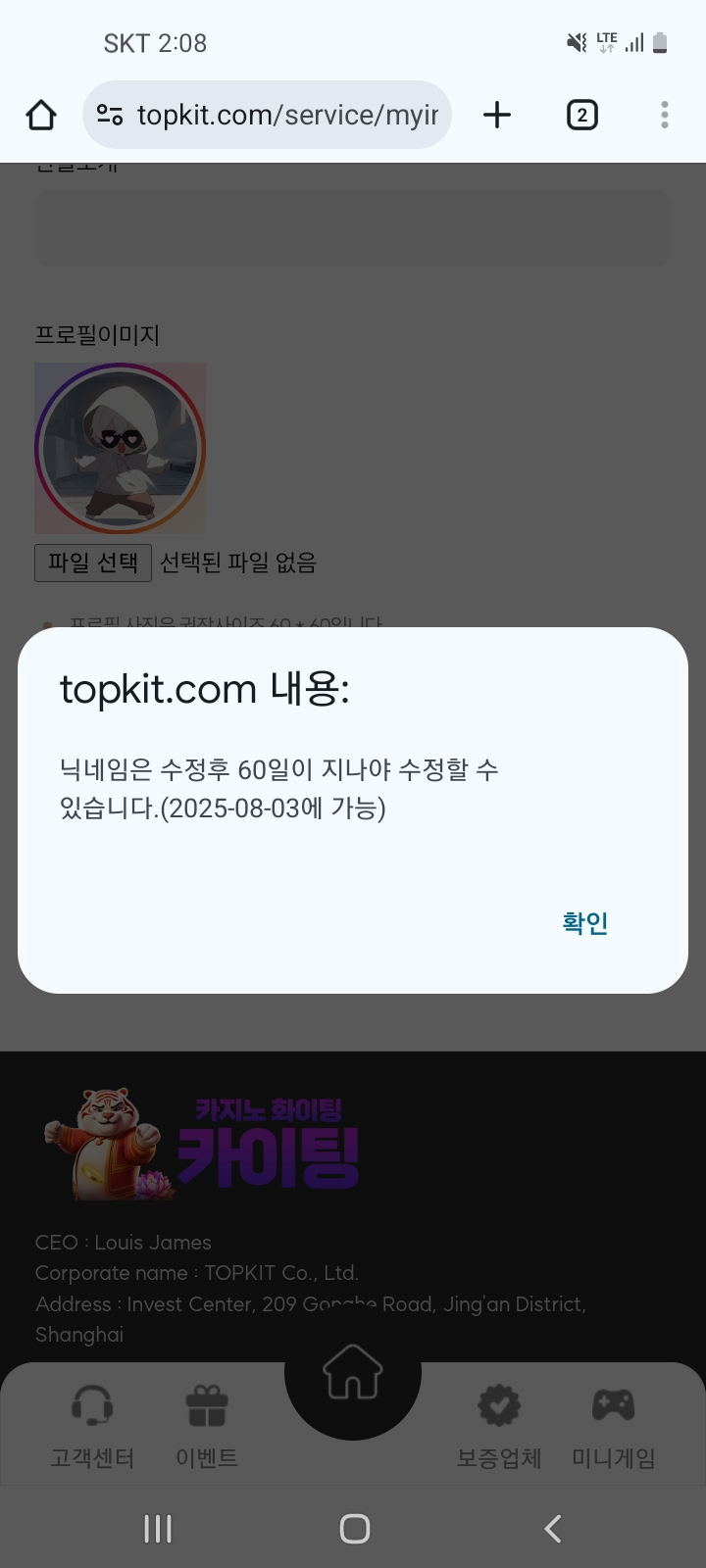View site information icon in address bar
706x1568 pixels.
(110, 115)
